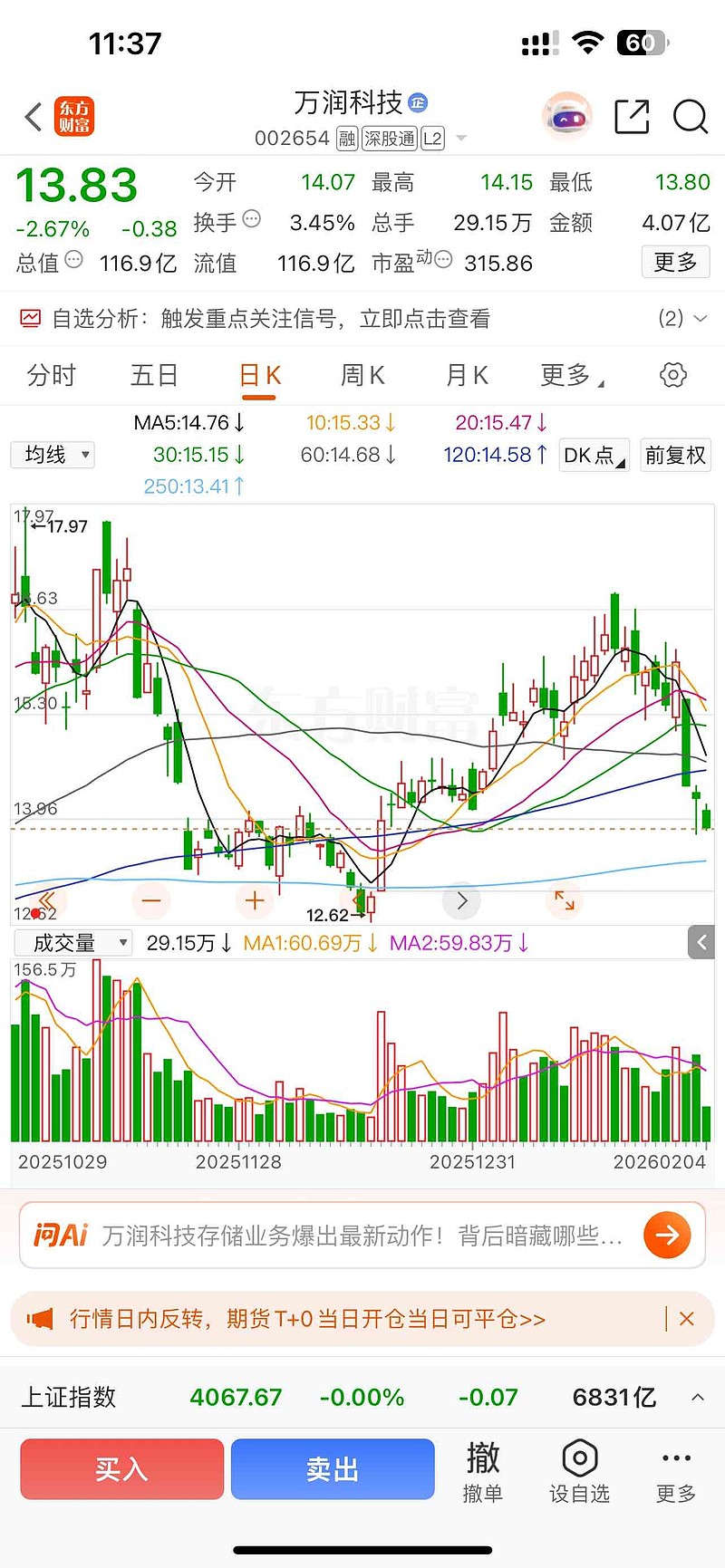This screenshot has height=1568, width=725.
Task: Tap 更多 to show more quote data
Action: coord(675,263)
